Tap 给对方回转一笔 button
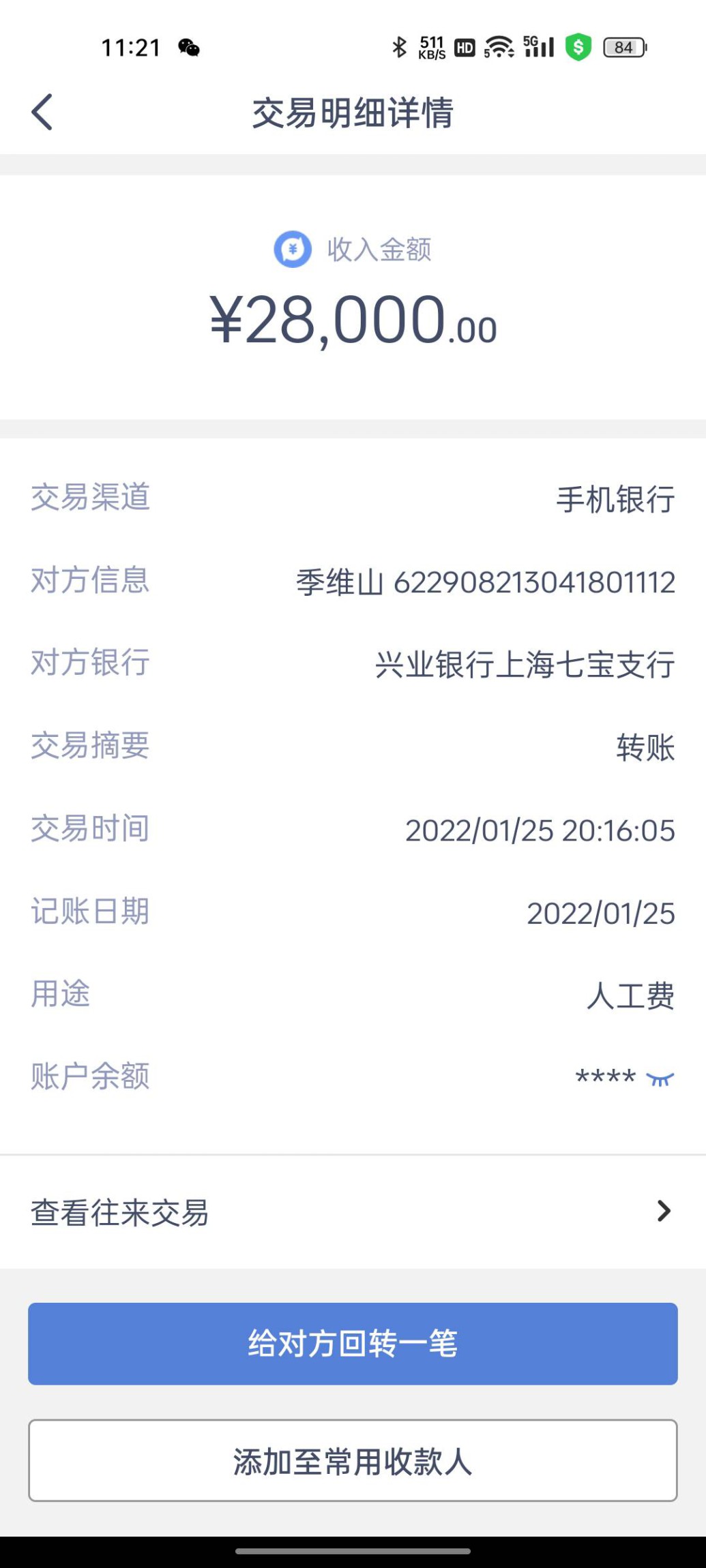 352,1344
